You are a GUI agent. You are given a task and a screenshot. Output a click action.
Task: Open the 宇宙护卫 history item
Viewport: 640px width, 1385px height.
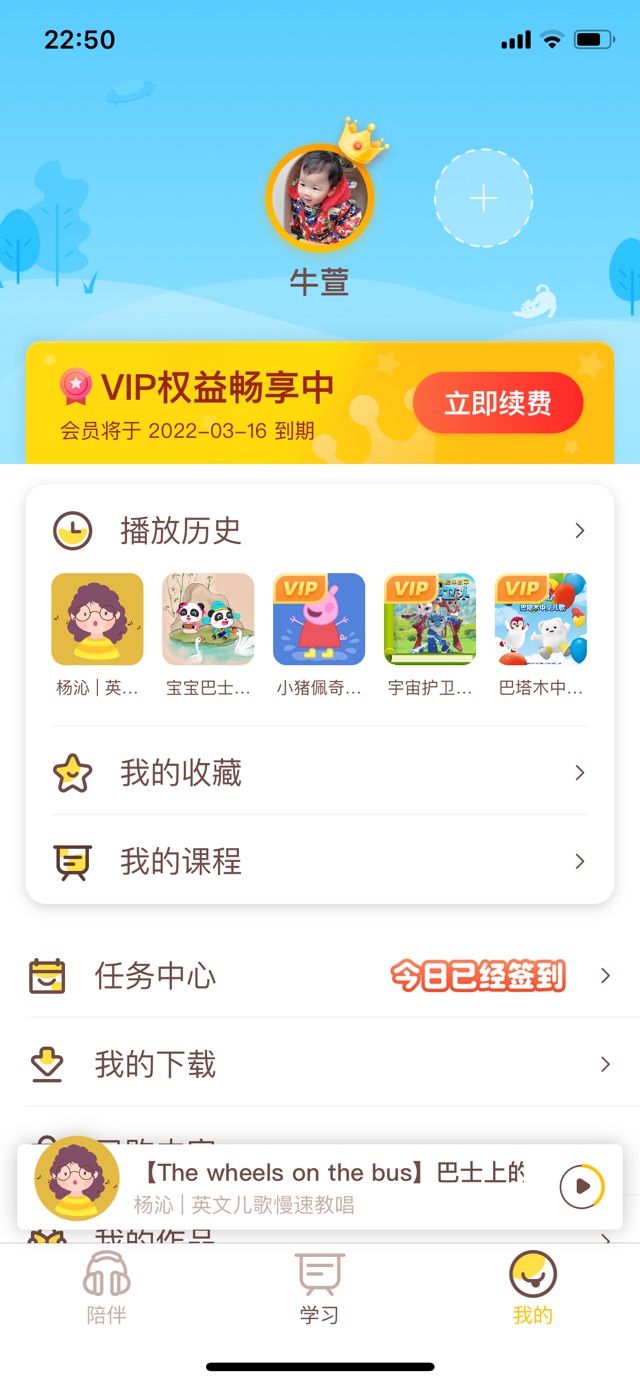[430, 620]
